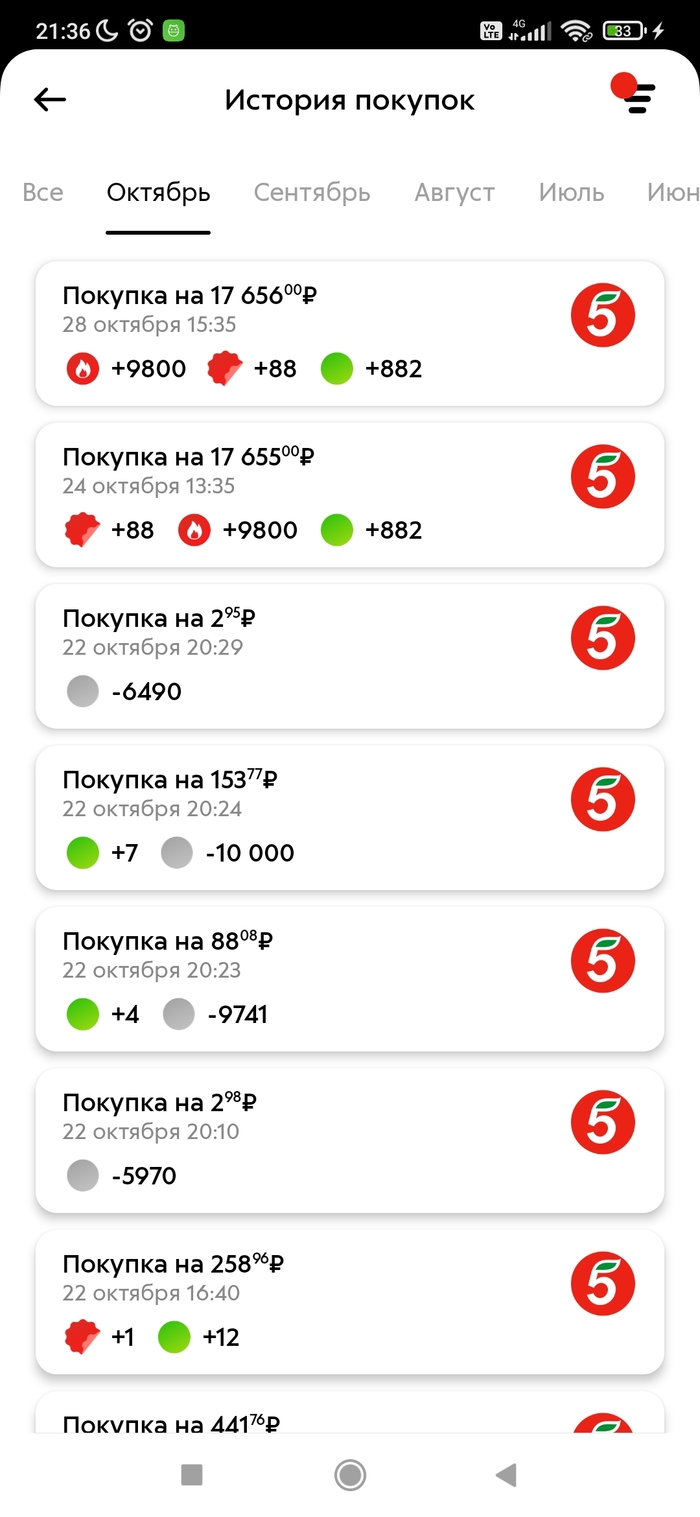This screenshot has width=700, height=1517.
Task: Switch to the Сентябрь tab
Action: tap(312, 192)
